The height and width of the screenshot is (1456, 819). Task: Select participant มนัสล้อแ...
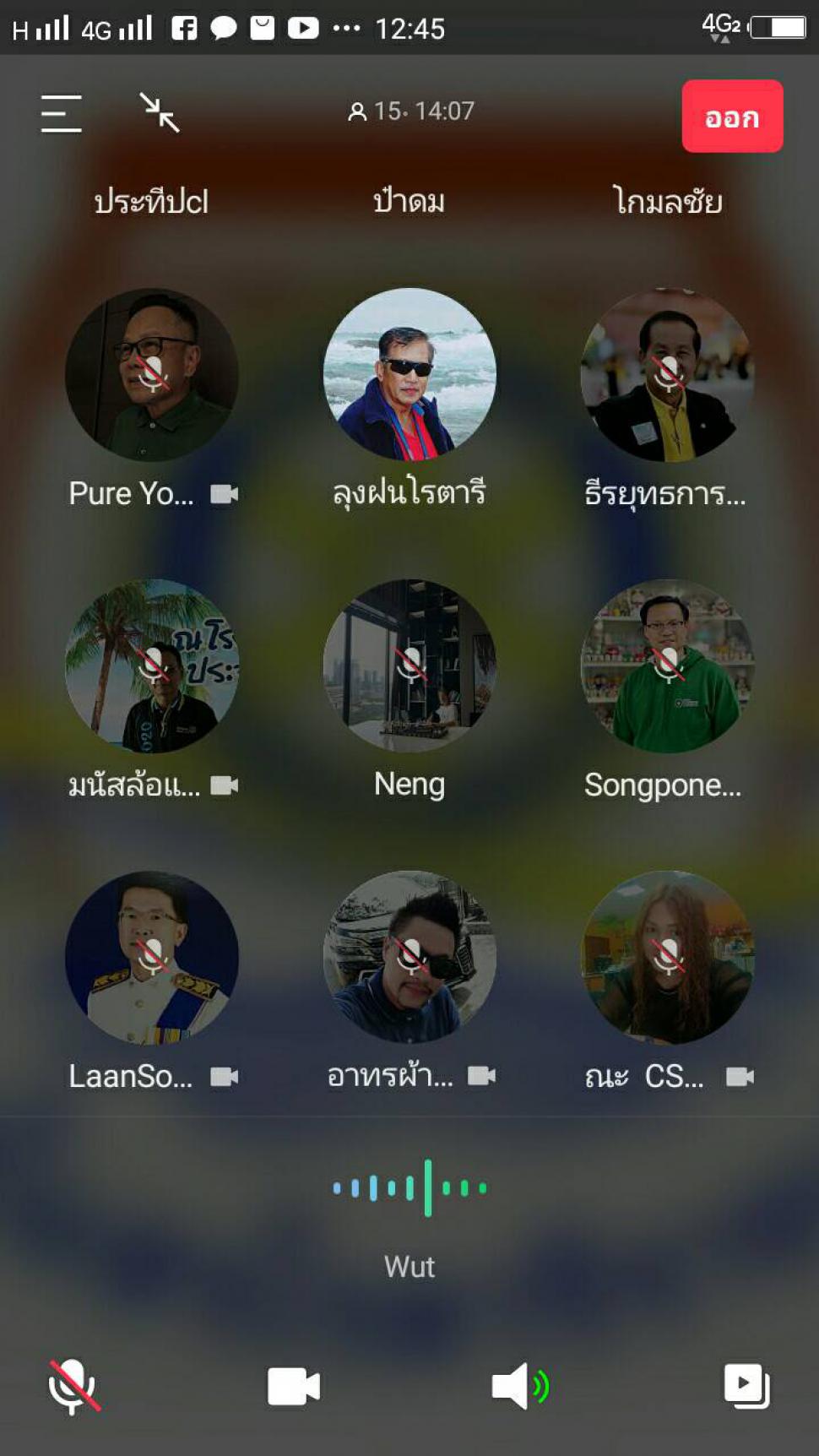[x=152, y=666]
